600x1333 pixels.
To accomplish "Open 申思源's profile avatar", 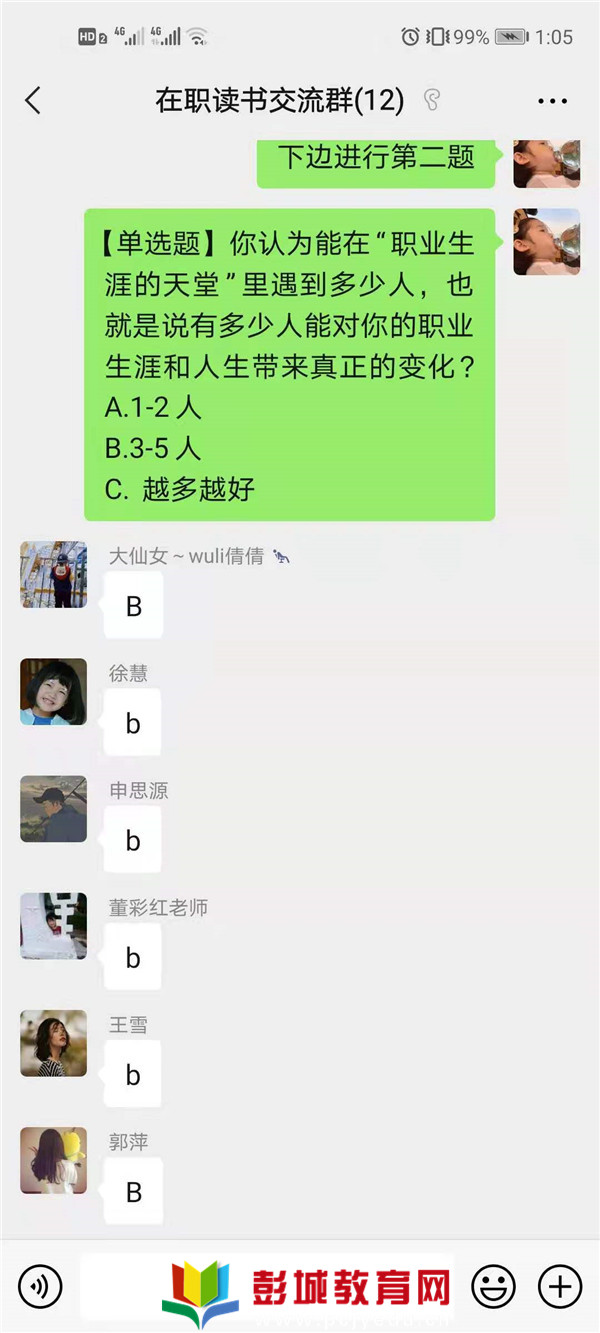I will (x=53, y=809).
